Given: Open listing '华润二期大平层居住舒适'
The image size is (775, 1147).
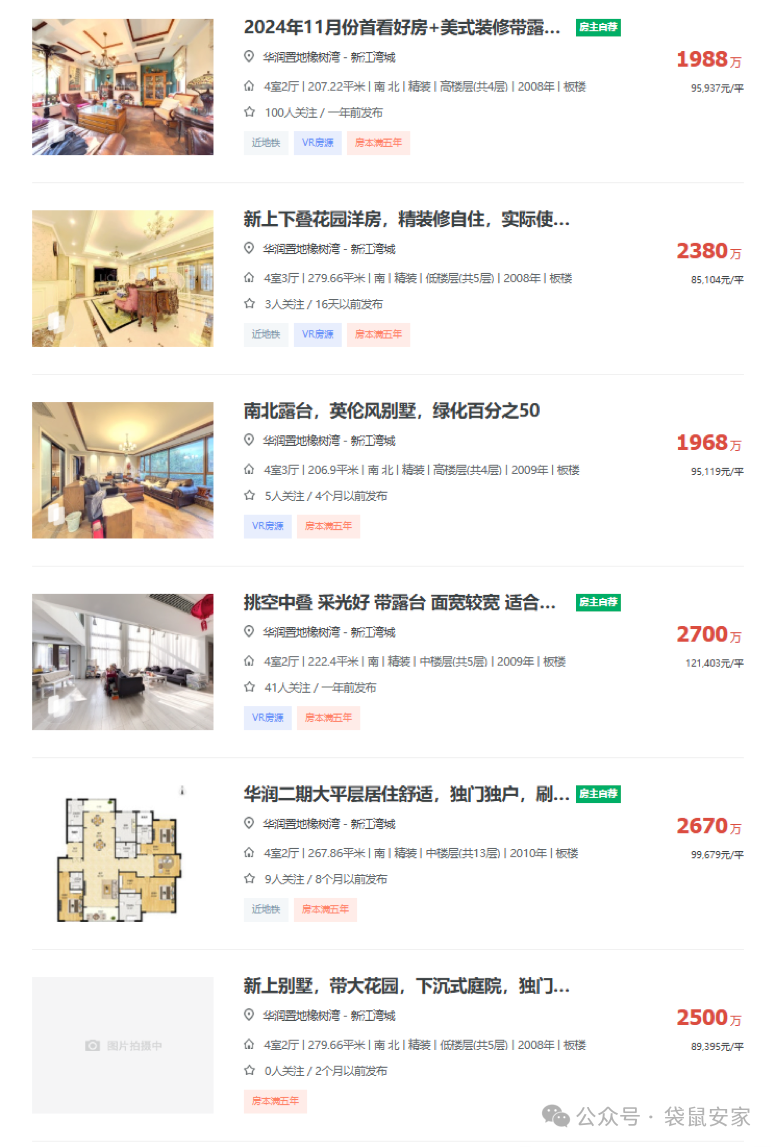Looking at the screenshot, I should coord(406,794).
